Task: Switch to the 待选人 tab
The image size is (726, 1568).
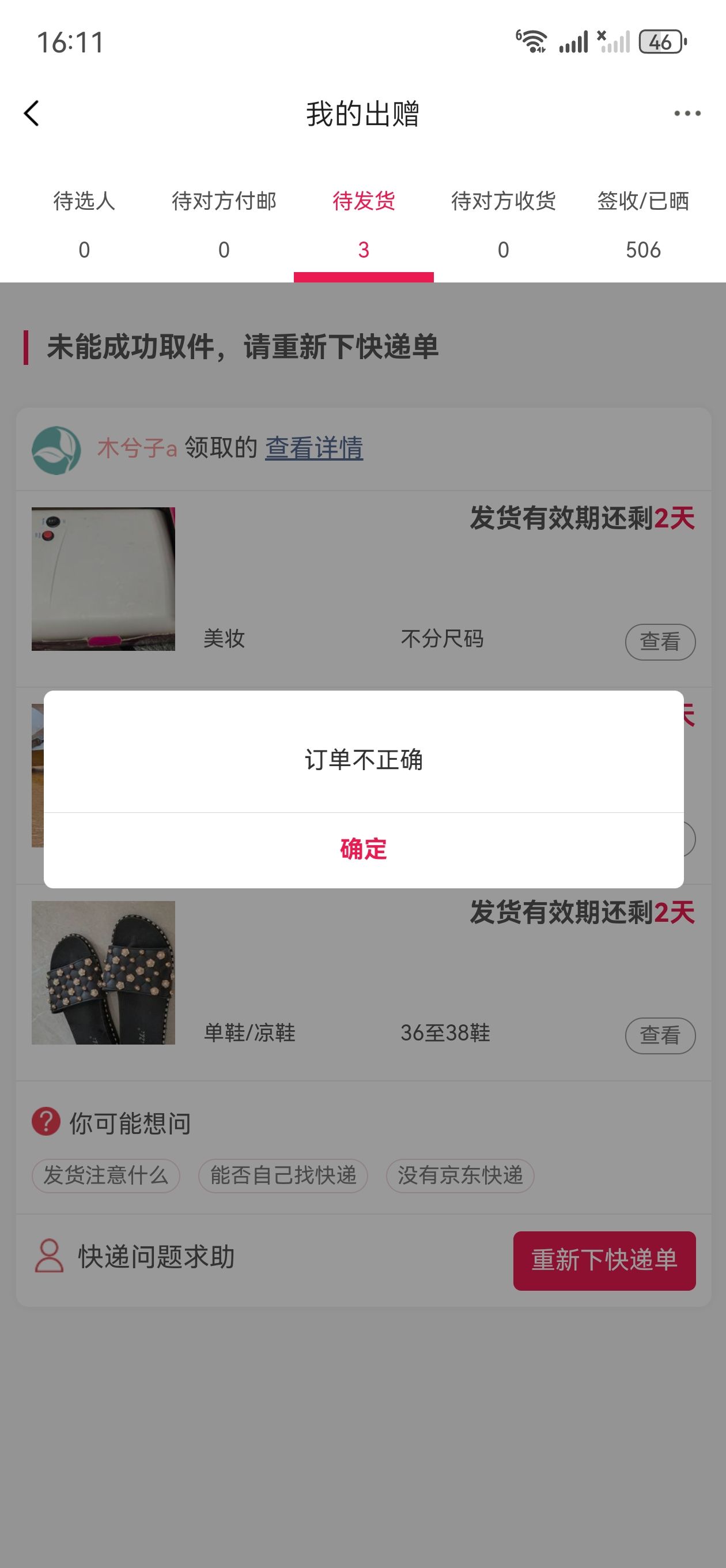Action: 84,225
